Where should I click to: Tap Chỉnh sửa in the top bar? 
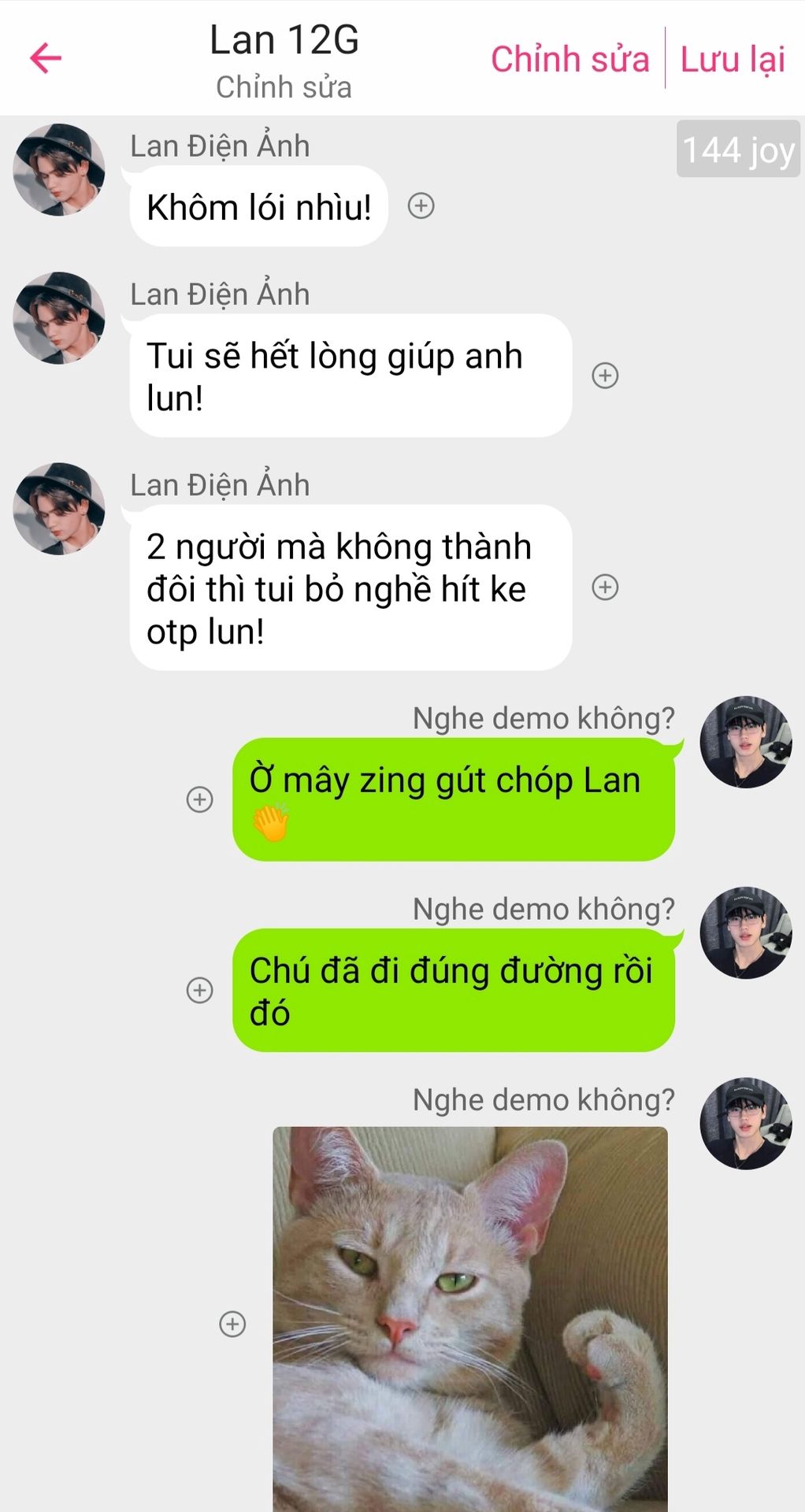569,59
